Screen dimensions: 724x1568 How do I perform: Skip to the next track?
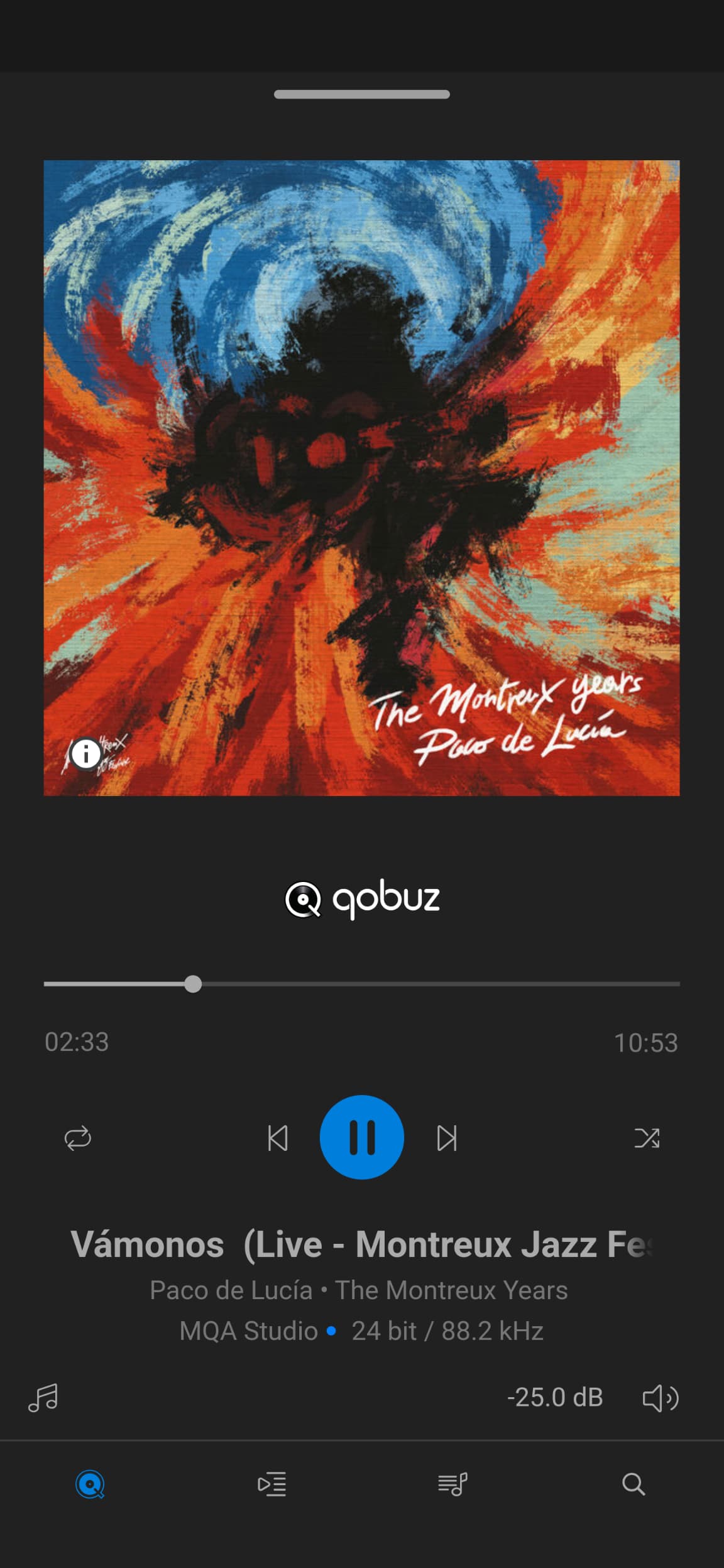point(447,1138)
